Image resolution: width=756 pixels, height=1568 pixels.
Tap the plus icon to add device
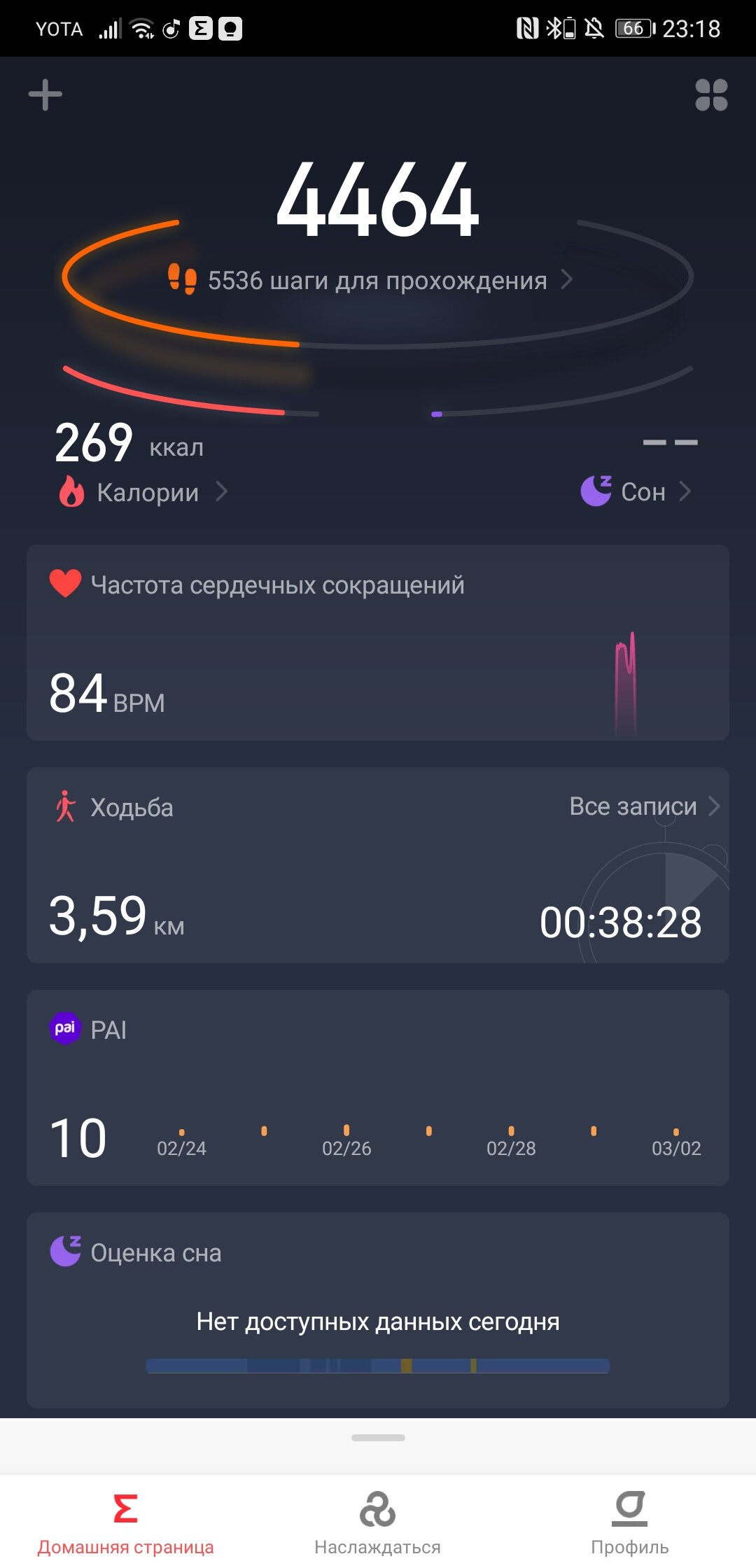click(45, 95)
